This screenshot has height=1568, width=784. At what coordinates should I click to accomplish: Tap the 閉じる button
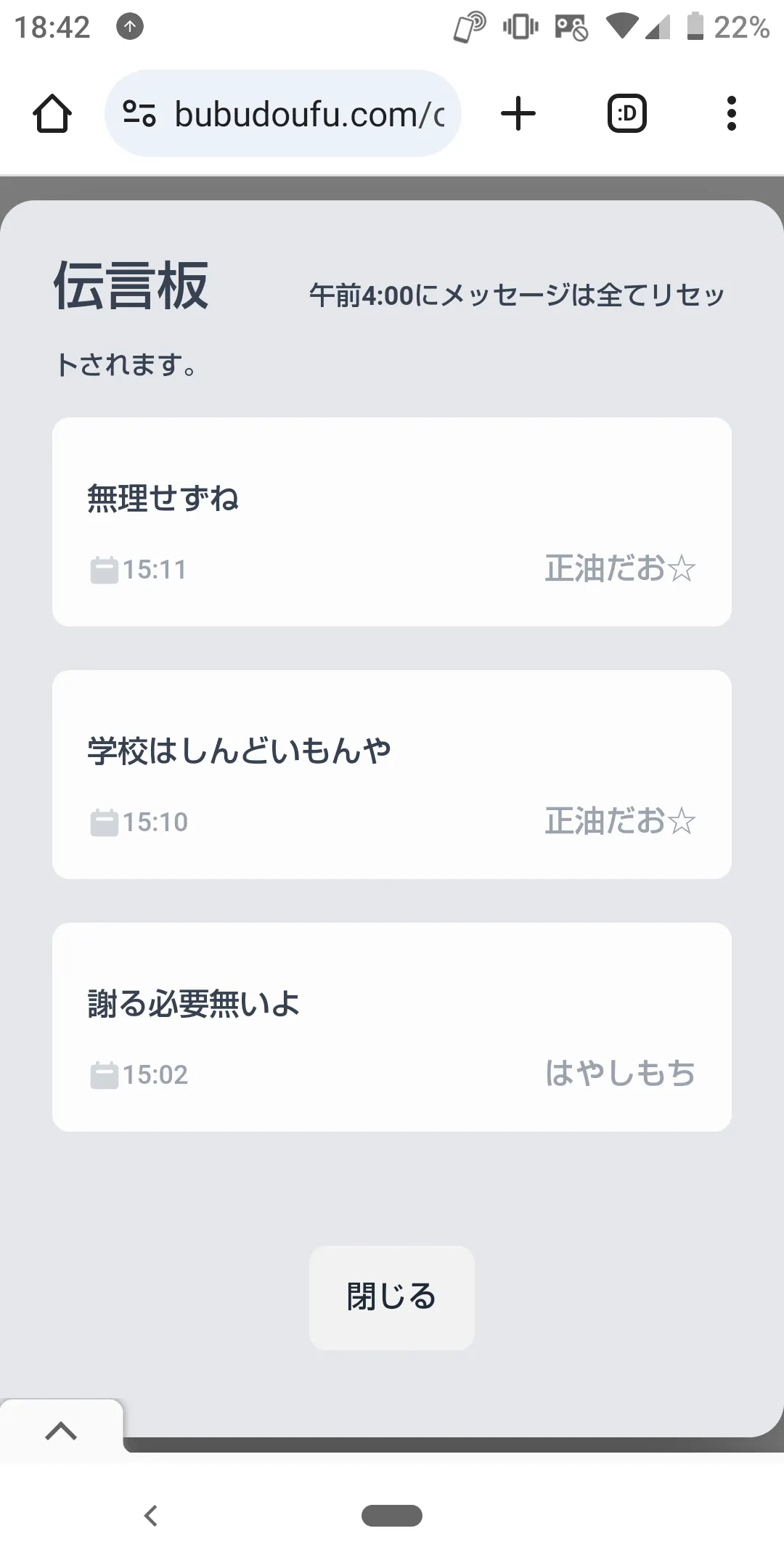pyautogui.click(x=391, y=1297)
